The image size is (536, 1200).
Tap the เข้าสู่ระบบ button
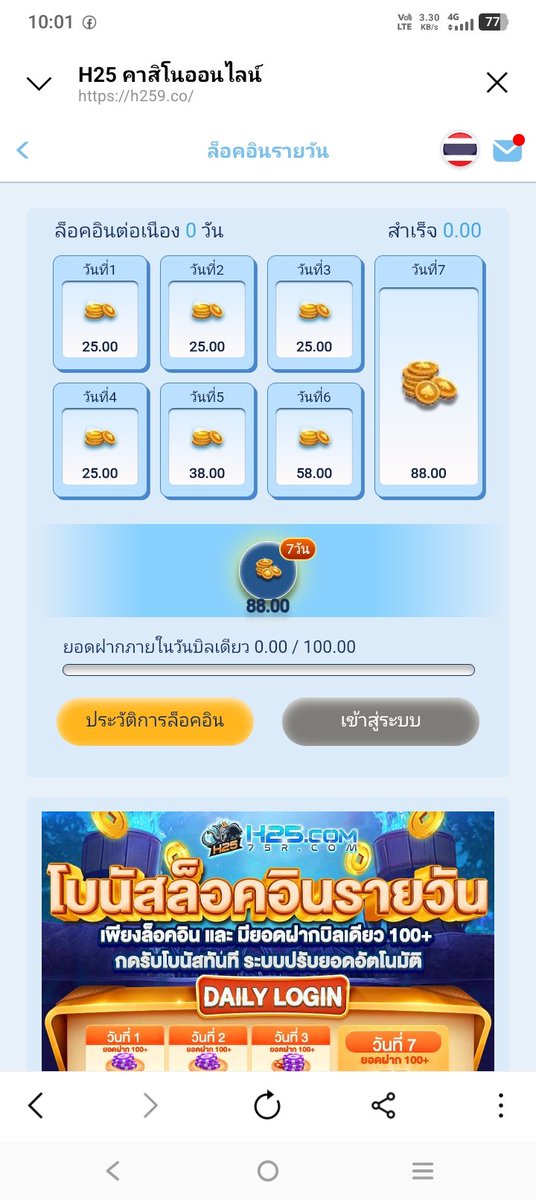381,721
